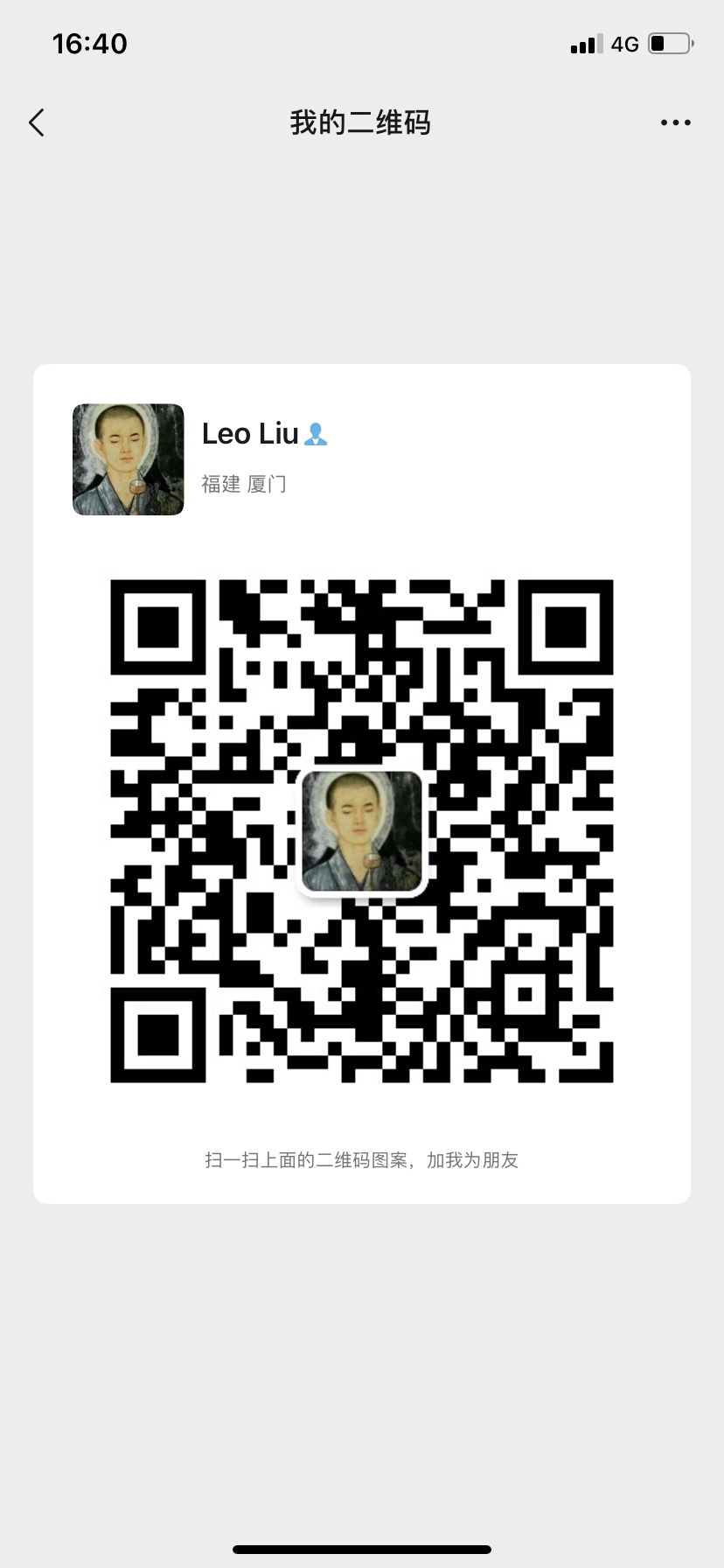Open the three-dot more options menu
The image size is (724, 1568).
click(676, 122)
